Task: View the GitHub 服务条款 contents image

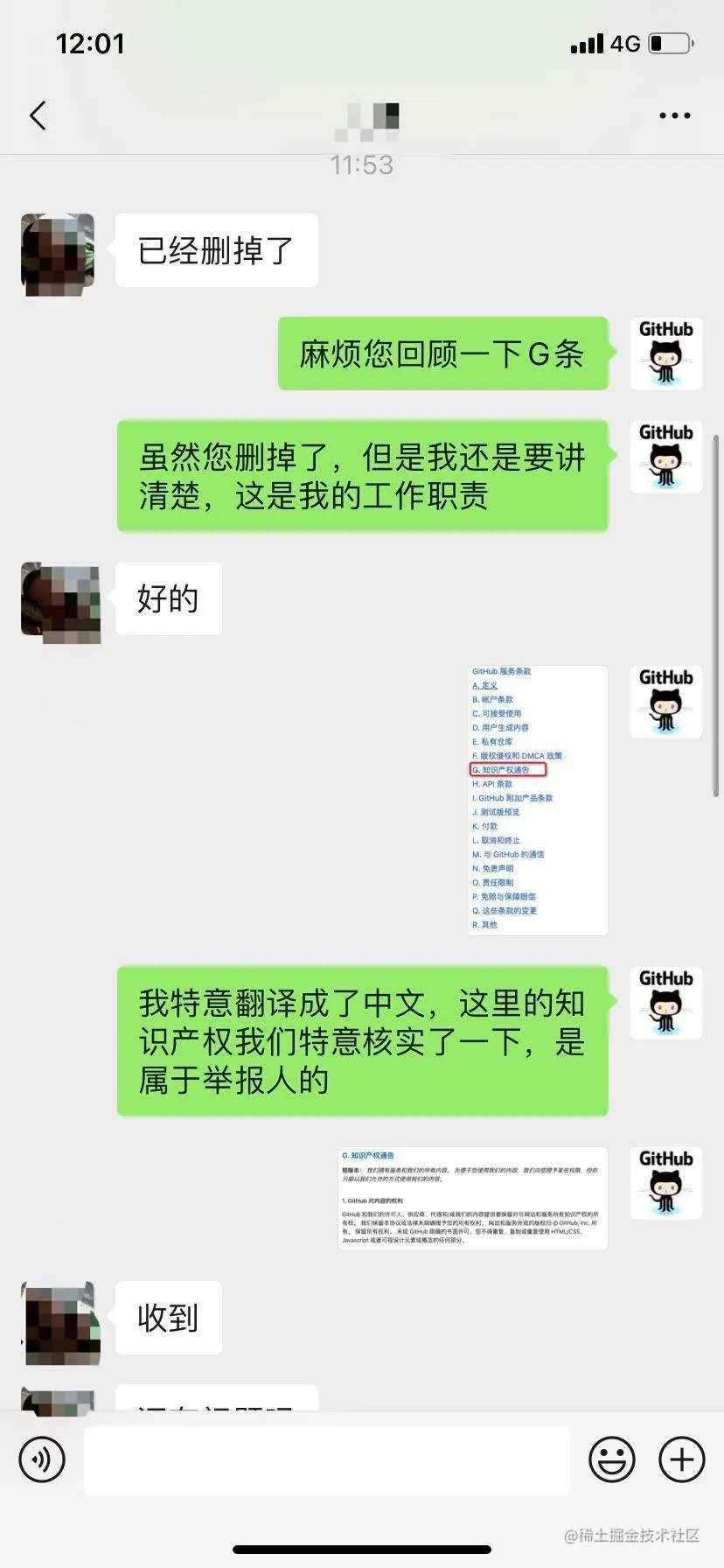Action: click(x=537, y=800)
